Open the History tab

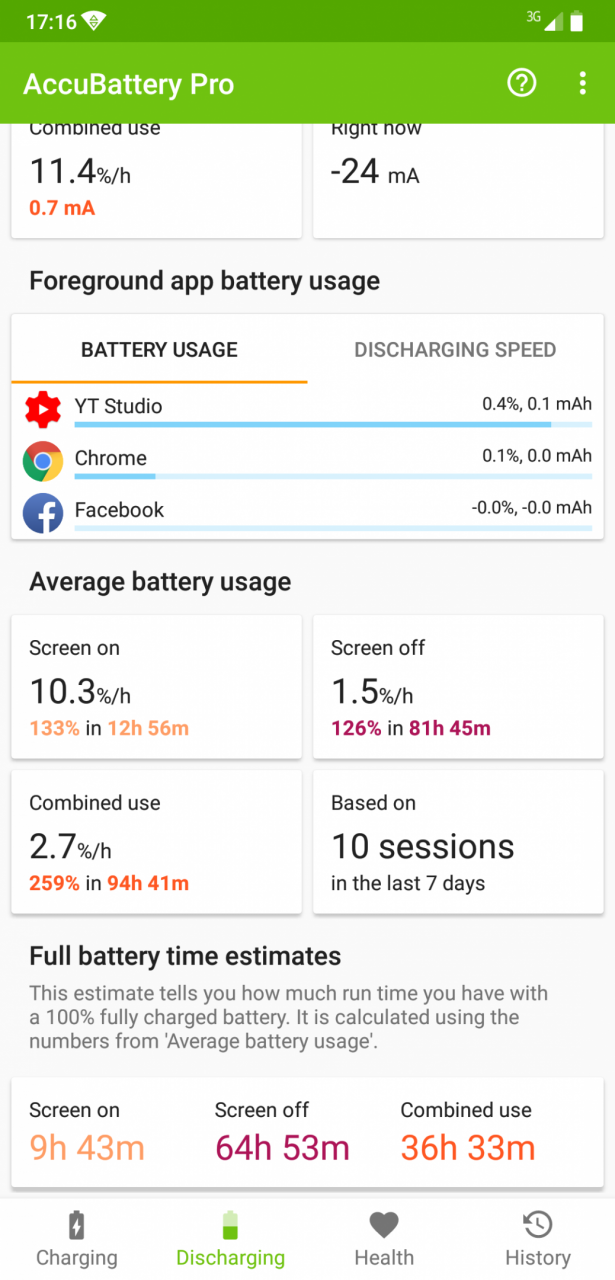click(538, 1239)
